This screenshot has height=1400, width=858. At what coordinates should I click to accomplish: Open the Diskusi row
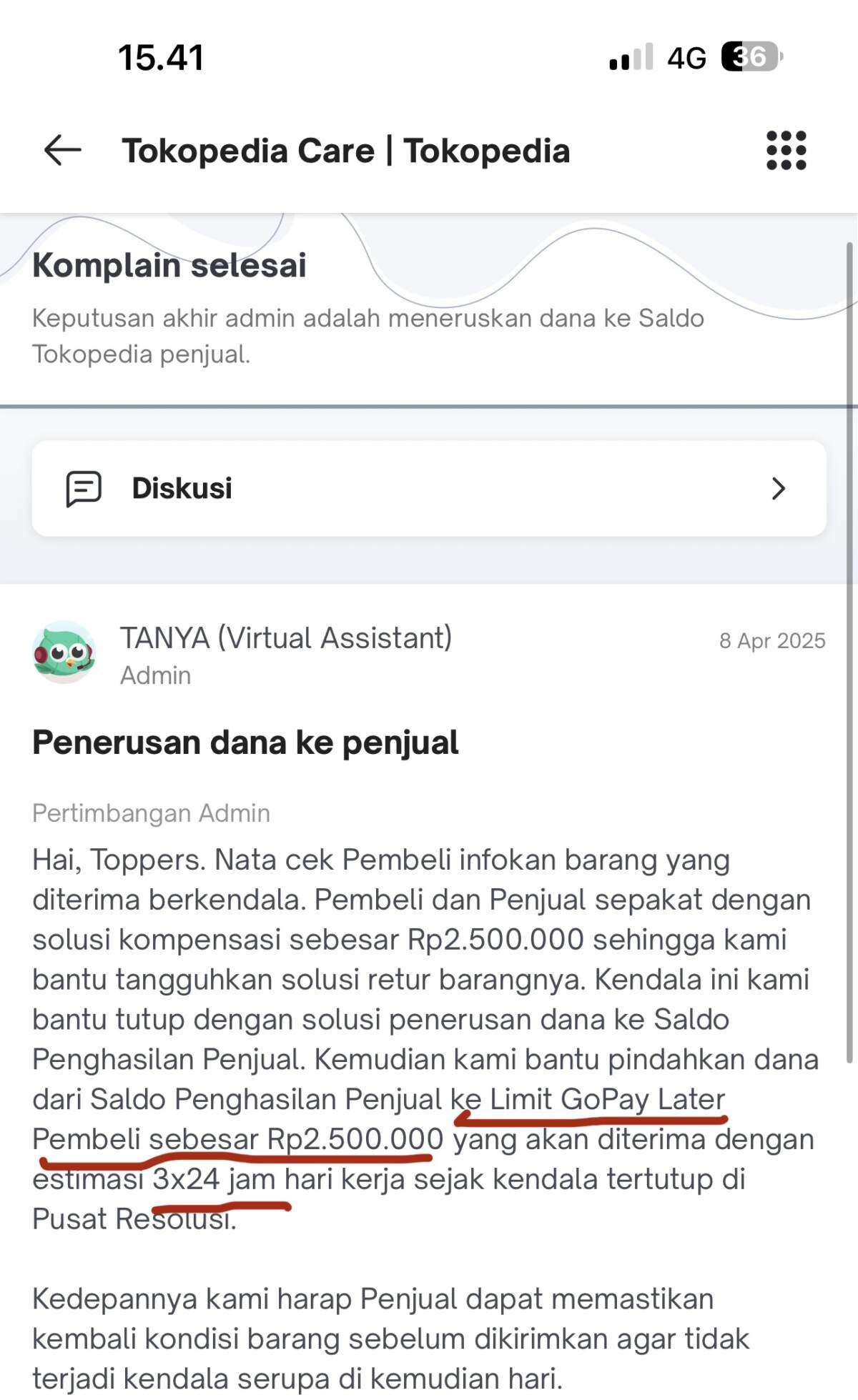pos(429,489)
